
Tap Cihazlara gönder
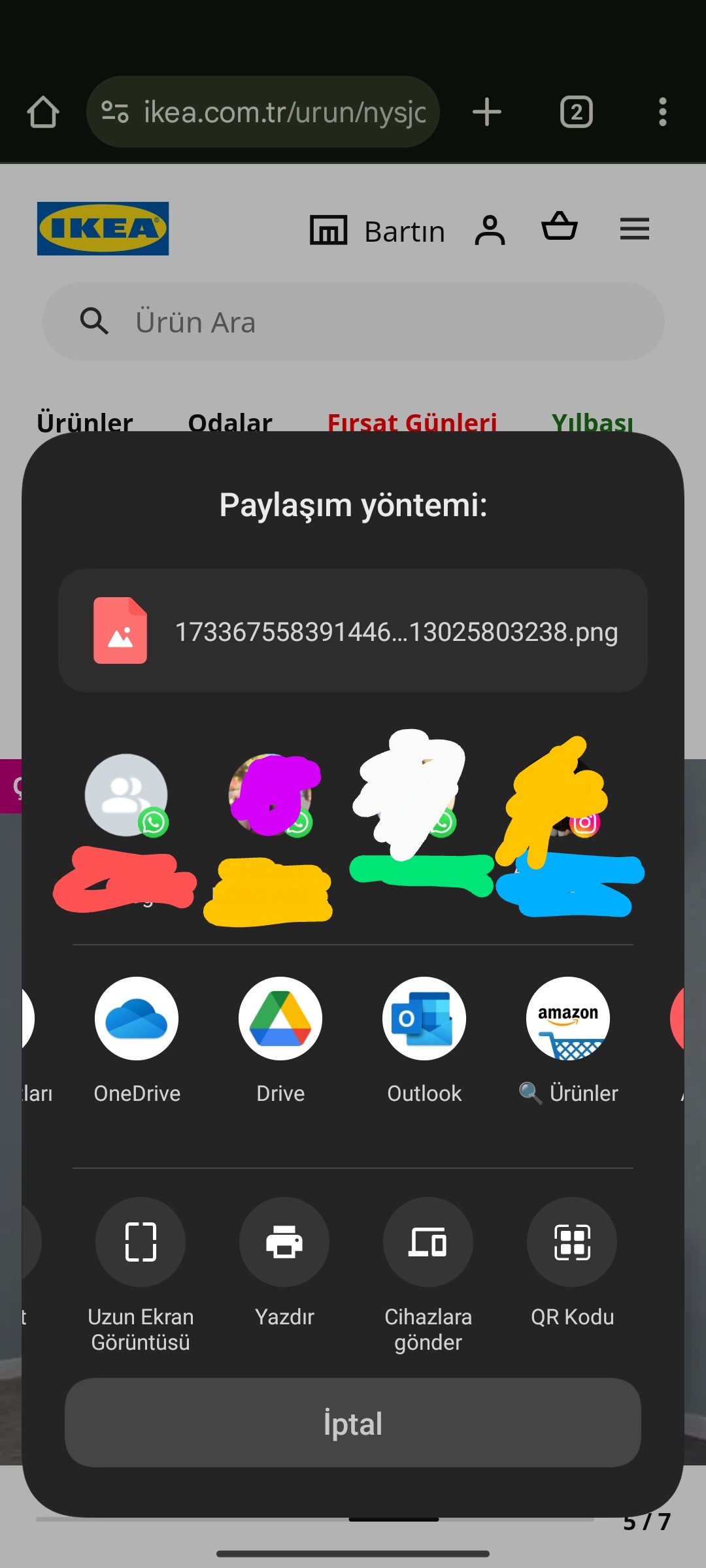428,1274
